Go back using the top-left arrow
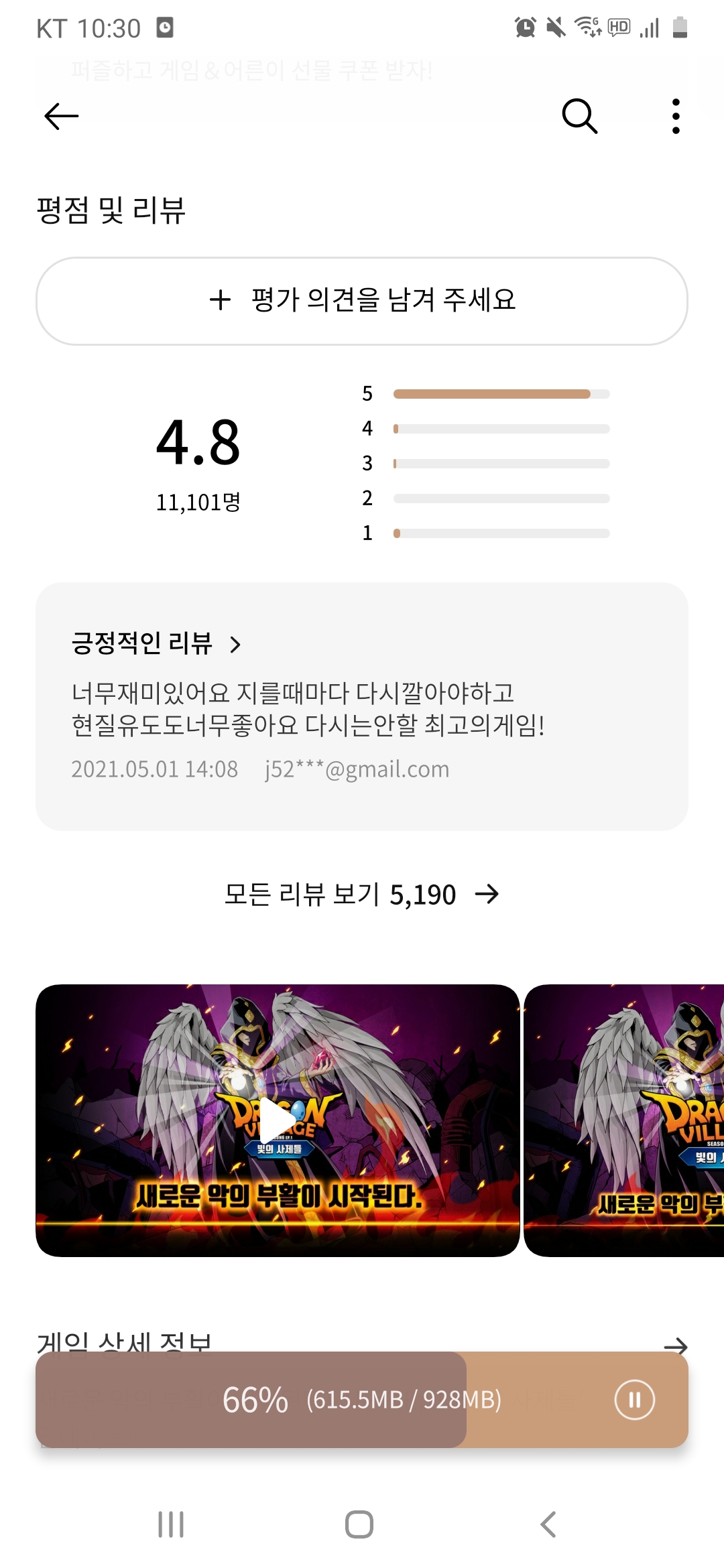This screenshot has width=724, height=1568. [x=61, y=117]
